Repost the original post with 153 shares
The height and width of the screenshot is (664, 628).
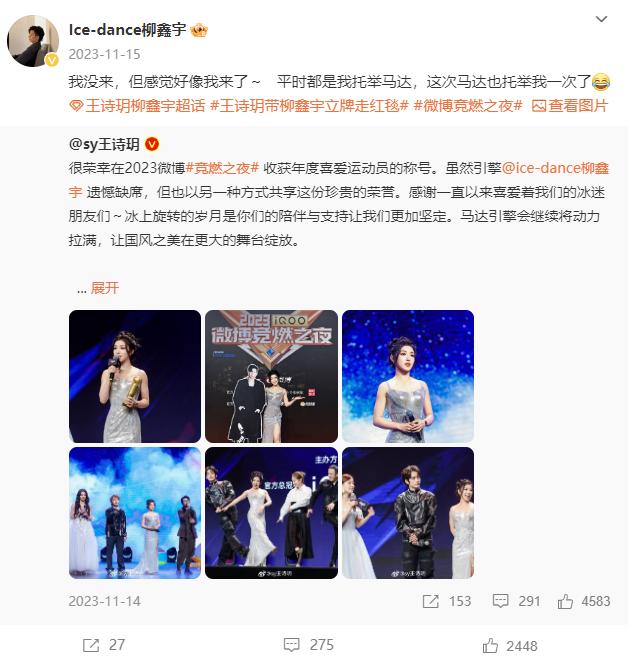tap(446, 601)
